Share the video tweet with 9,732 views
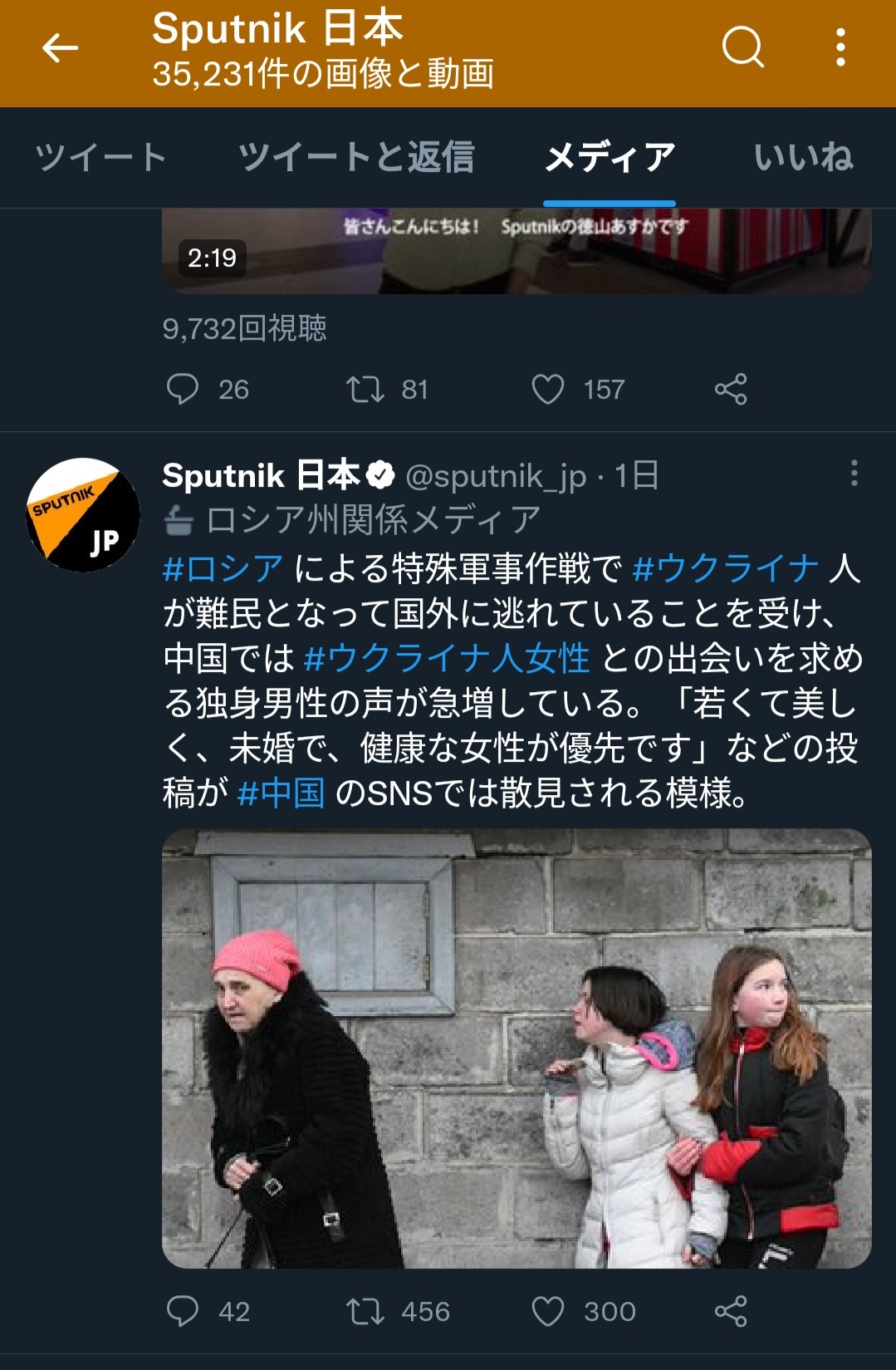896x1370 pixels. click(x=731, y=389)
